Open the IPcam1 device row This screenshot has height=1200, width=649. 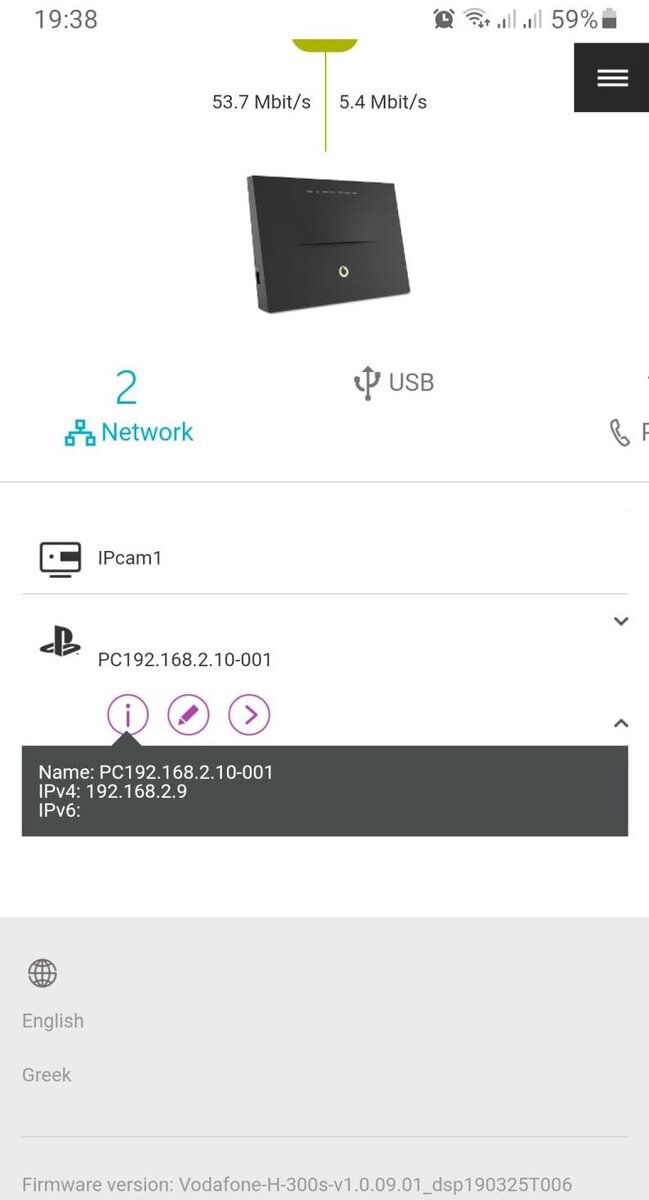pyautogui.click(x=325, y=558)
